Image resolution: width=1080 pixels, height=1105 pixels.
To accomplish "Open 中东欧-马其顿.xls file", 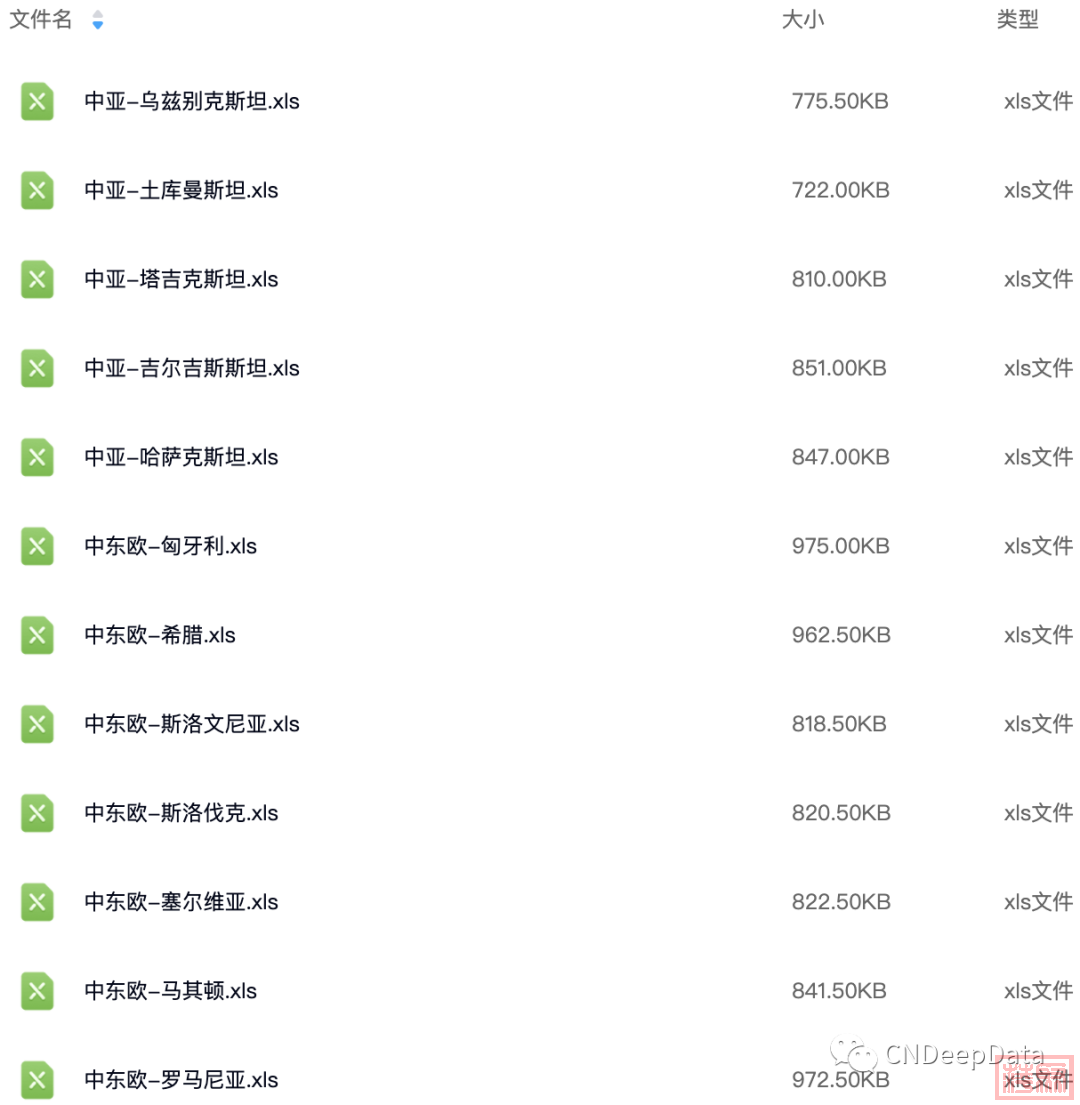I will click(171, 991).
